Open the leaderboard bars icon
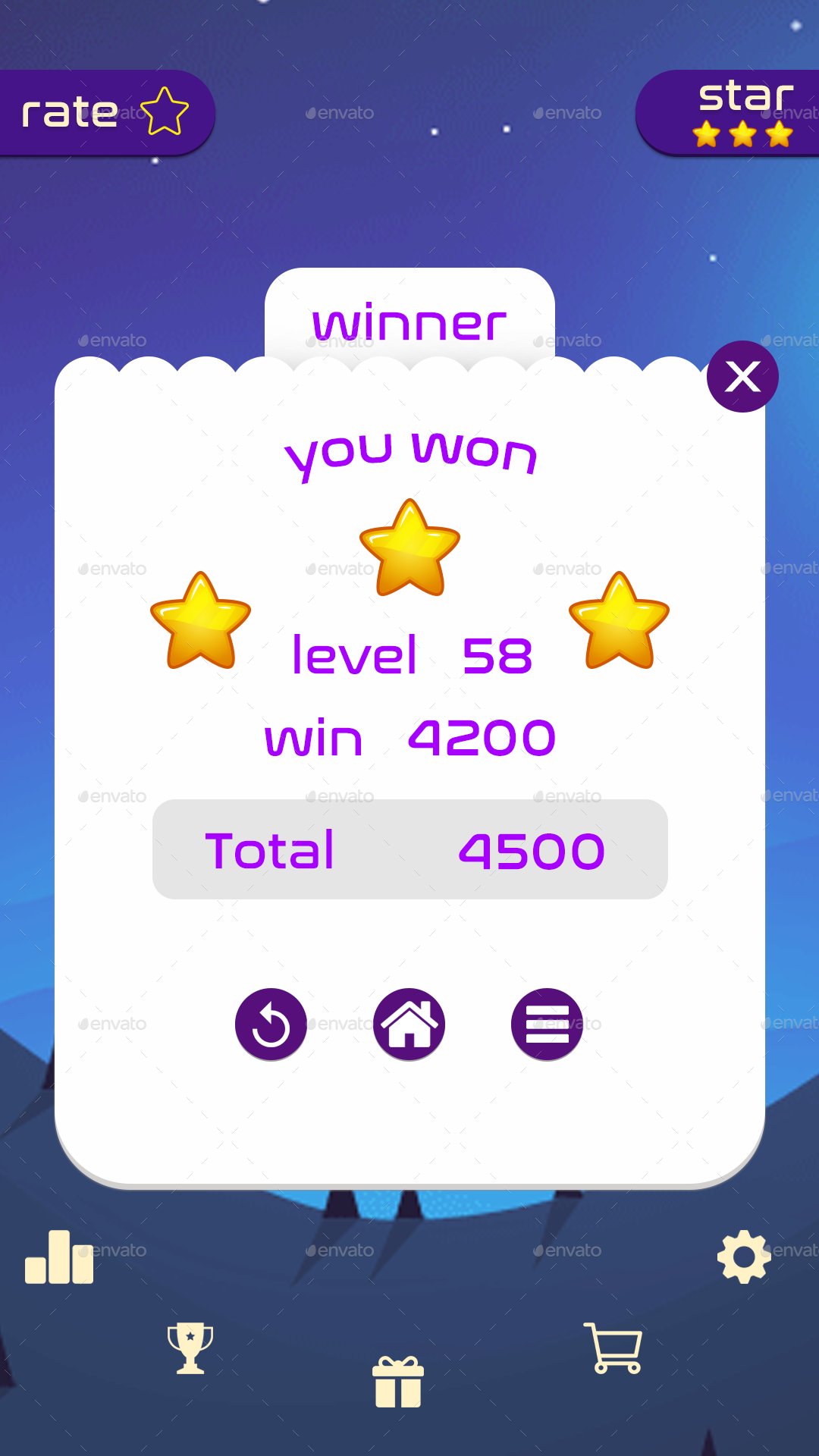This screenshot has width=819, height=1456. tap(59, 1257)
